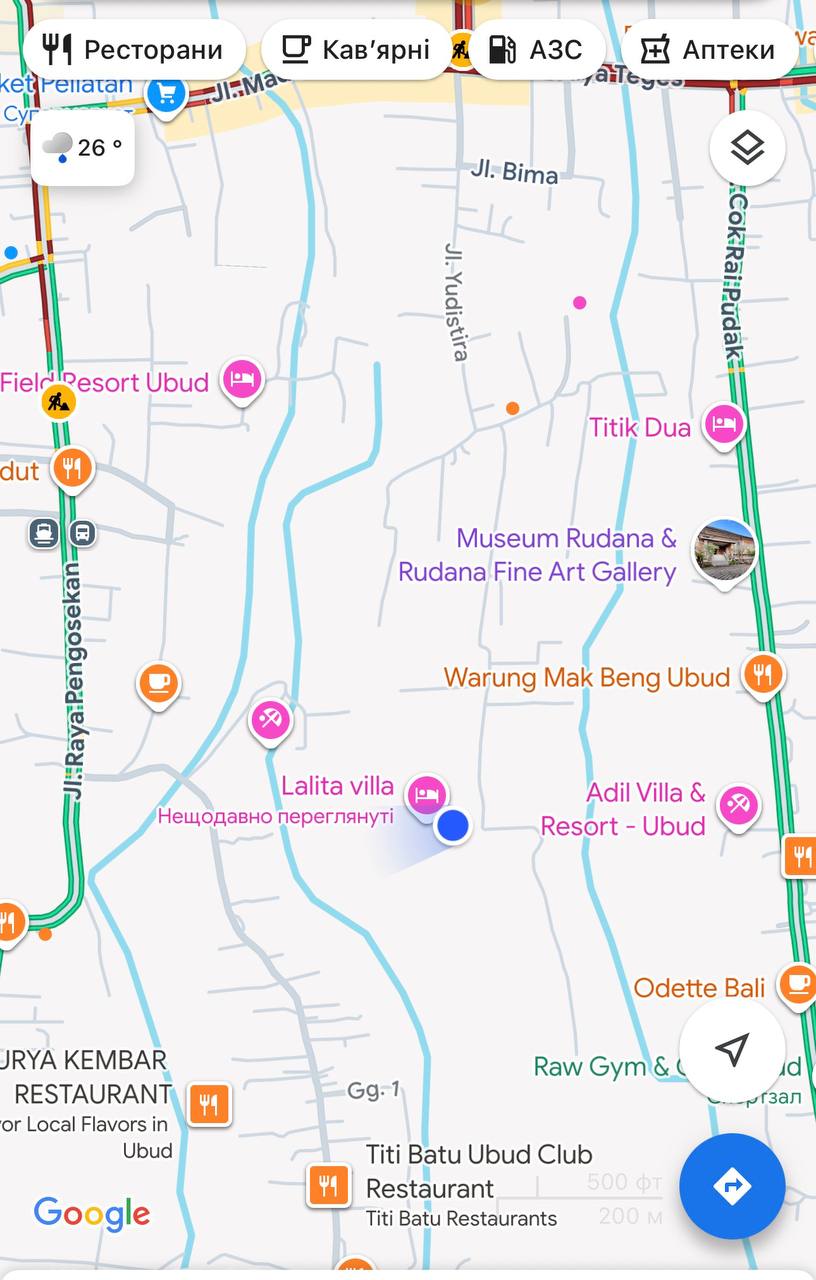Select the Кав'ярні chip

tap(355, 49)
